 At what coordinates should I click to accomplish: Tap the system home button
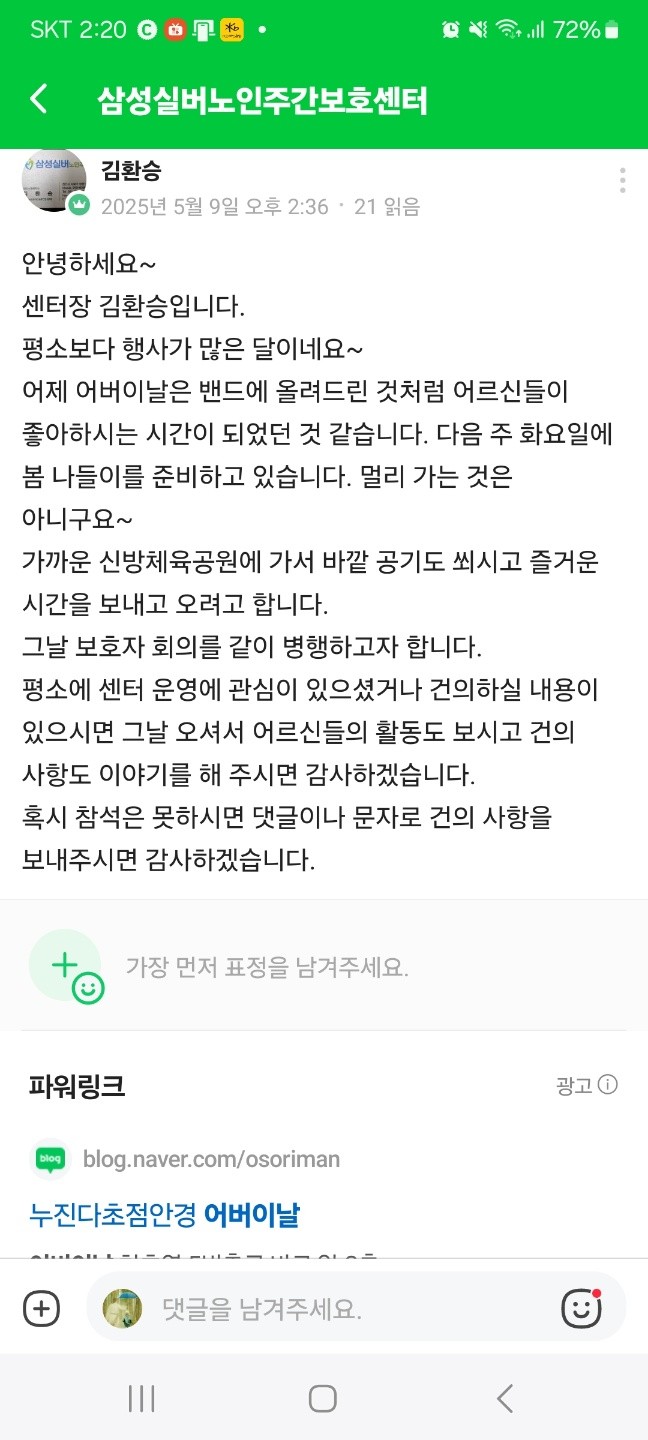[322, 1398]
